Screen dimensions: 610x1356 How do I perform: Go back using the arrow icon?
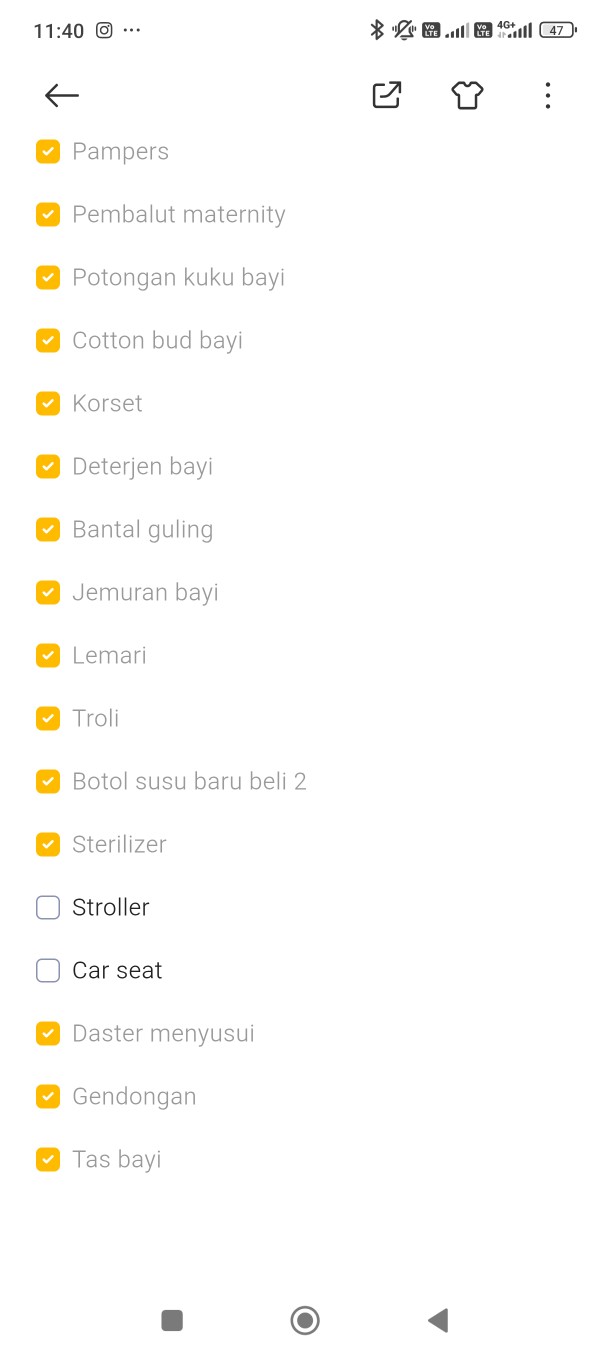62,95
